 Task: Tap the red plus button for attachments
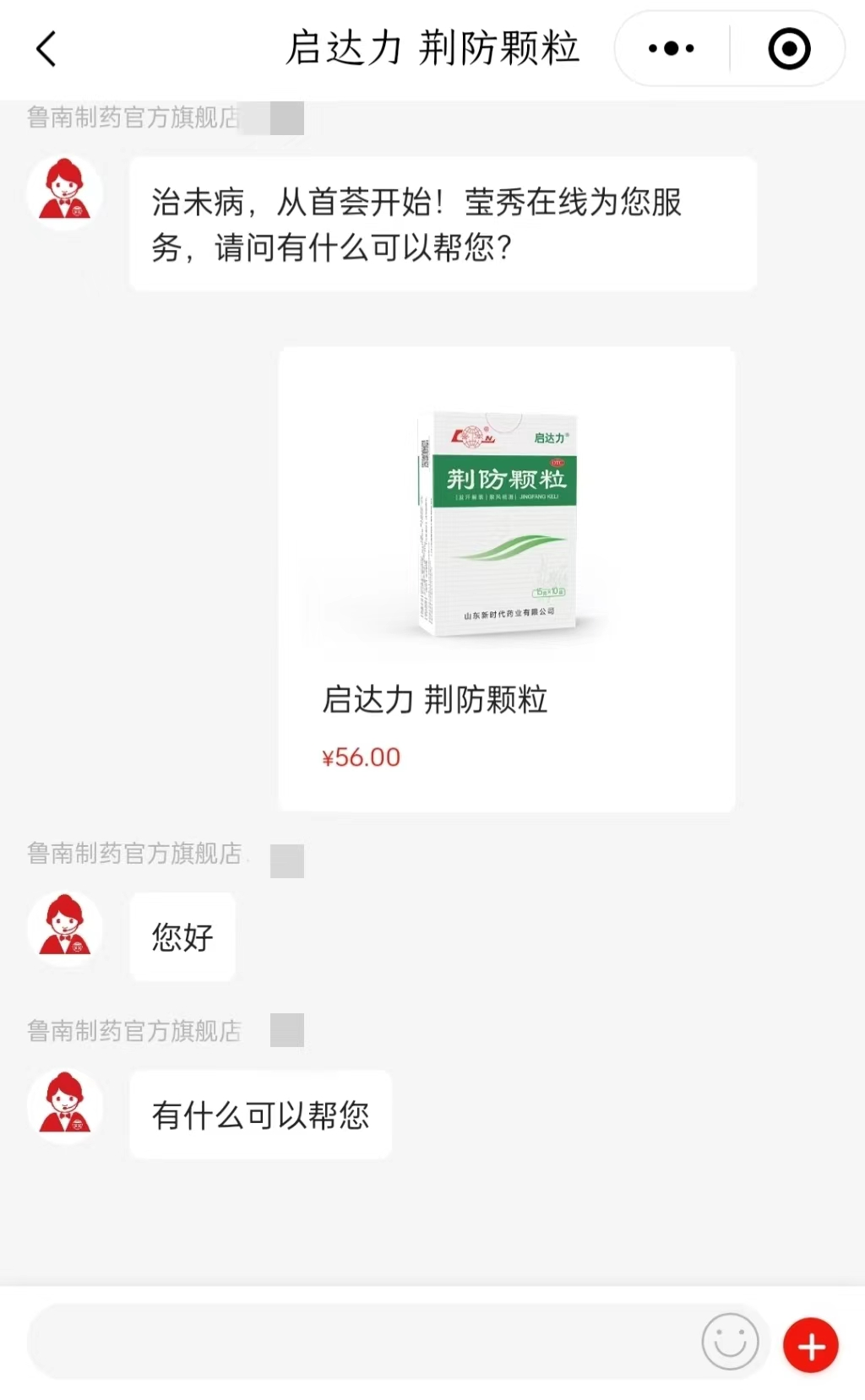click(x=810, y=1345)
